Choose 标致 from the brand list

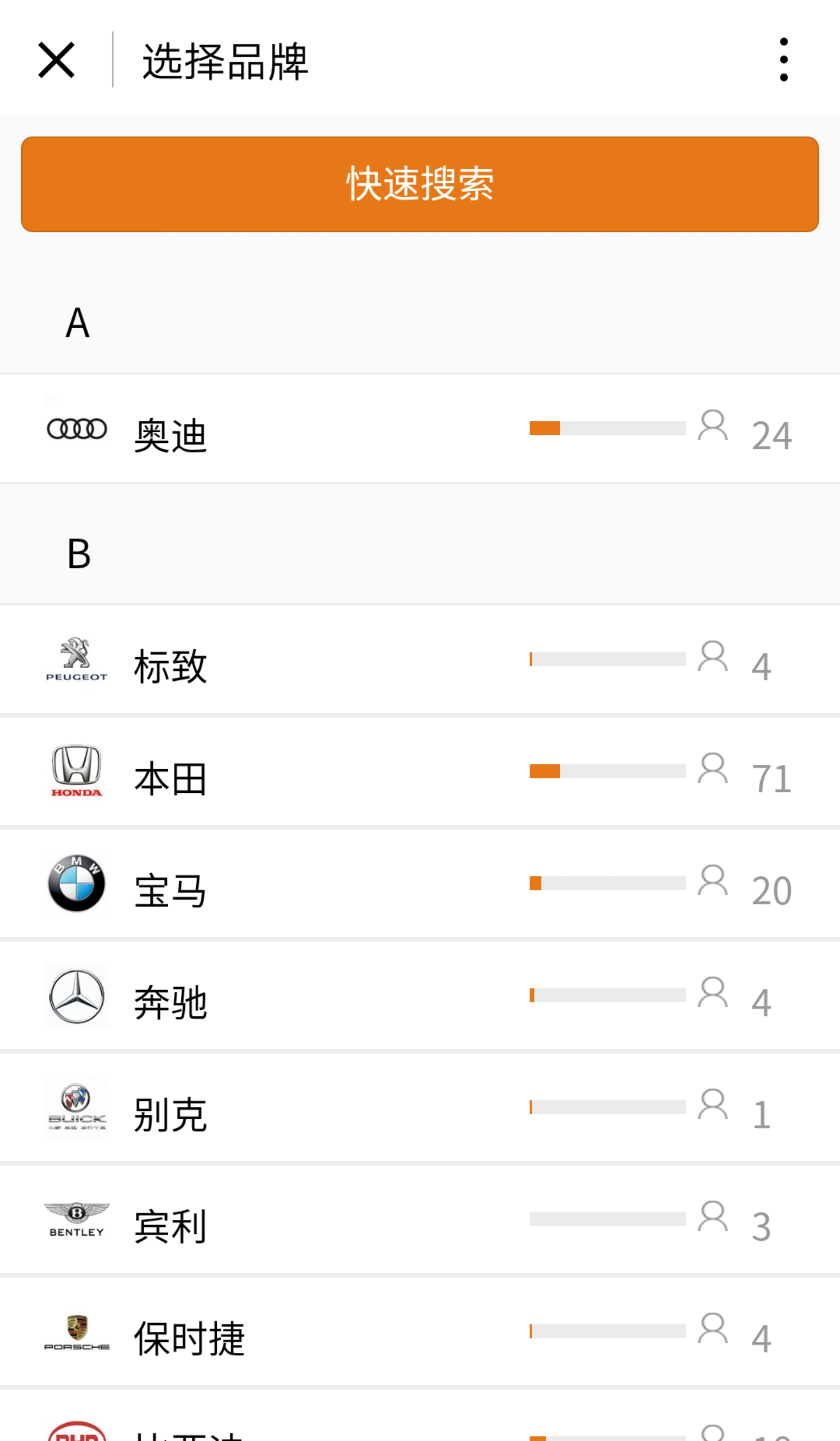click(x=420, y=660)
